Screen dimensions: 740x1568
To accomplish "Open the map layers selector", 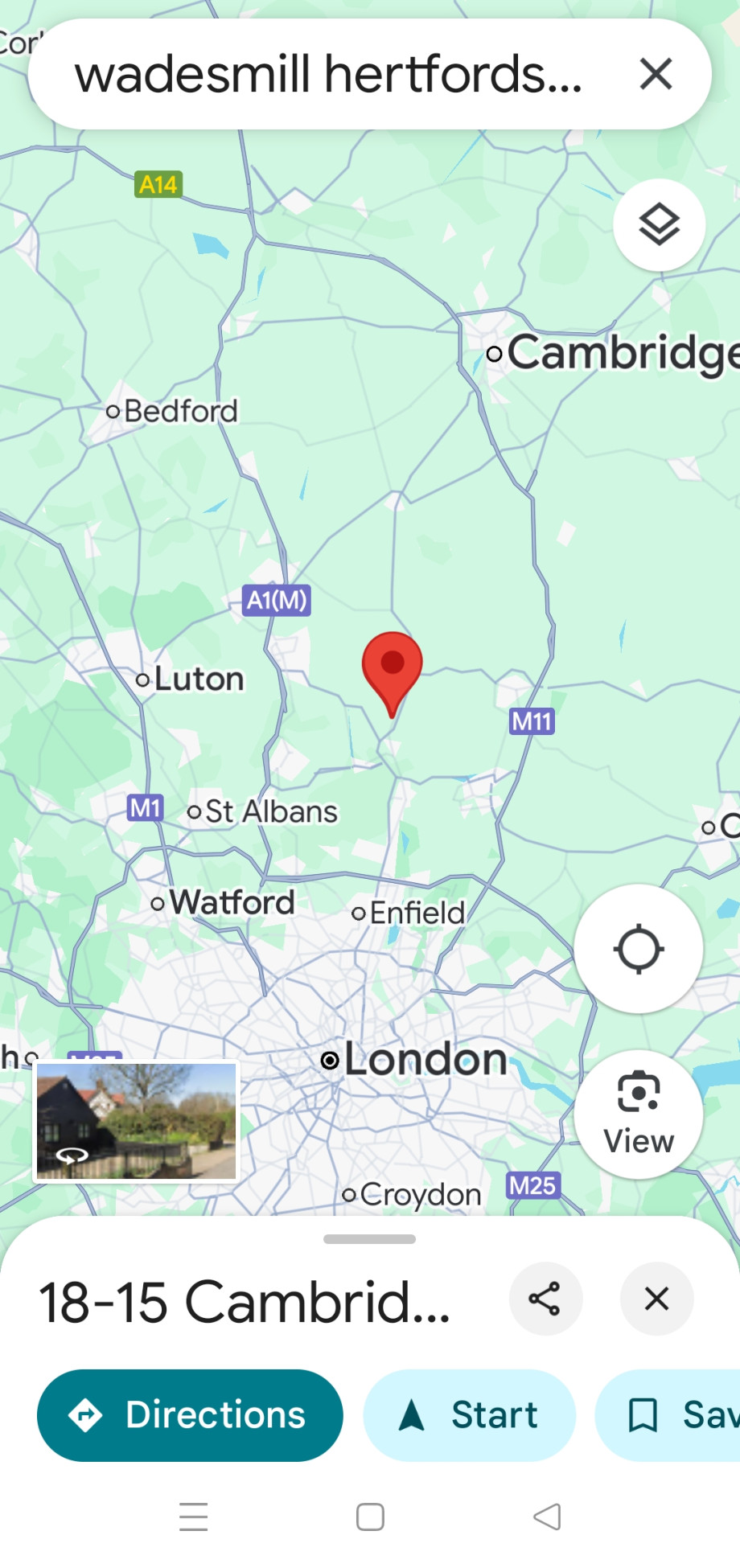I will pos(659,225).
